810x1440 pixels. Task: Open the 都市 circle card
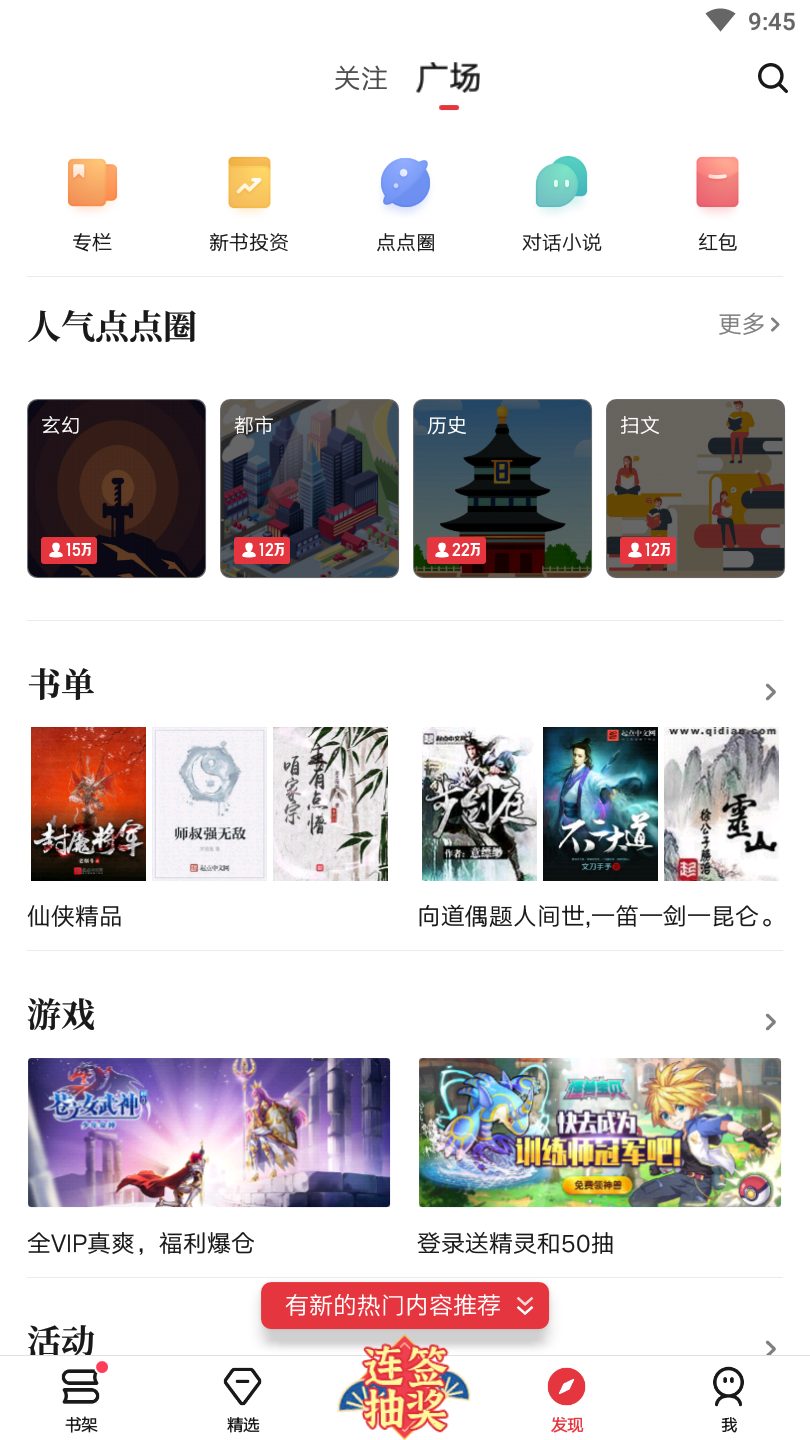309,488
